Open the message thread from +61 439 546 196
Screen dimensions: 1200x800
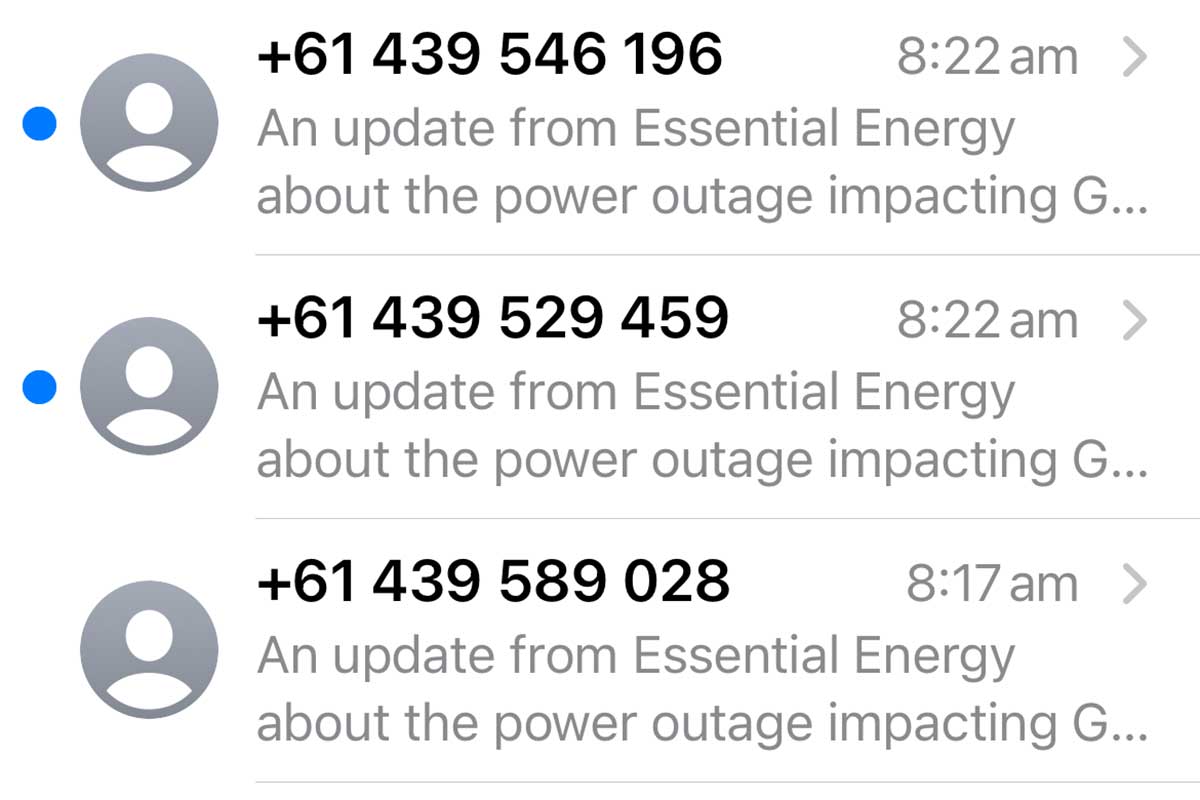[600, 127]
